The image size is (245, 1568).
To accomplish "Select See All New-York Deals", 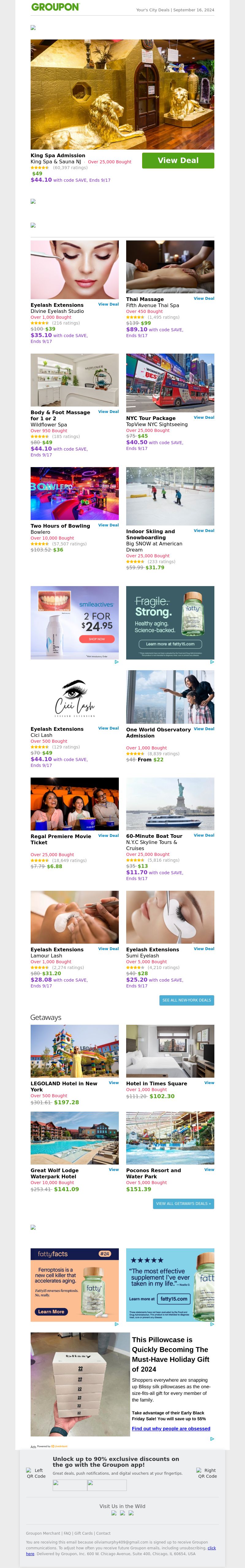I will coord(187,1000).
